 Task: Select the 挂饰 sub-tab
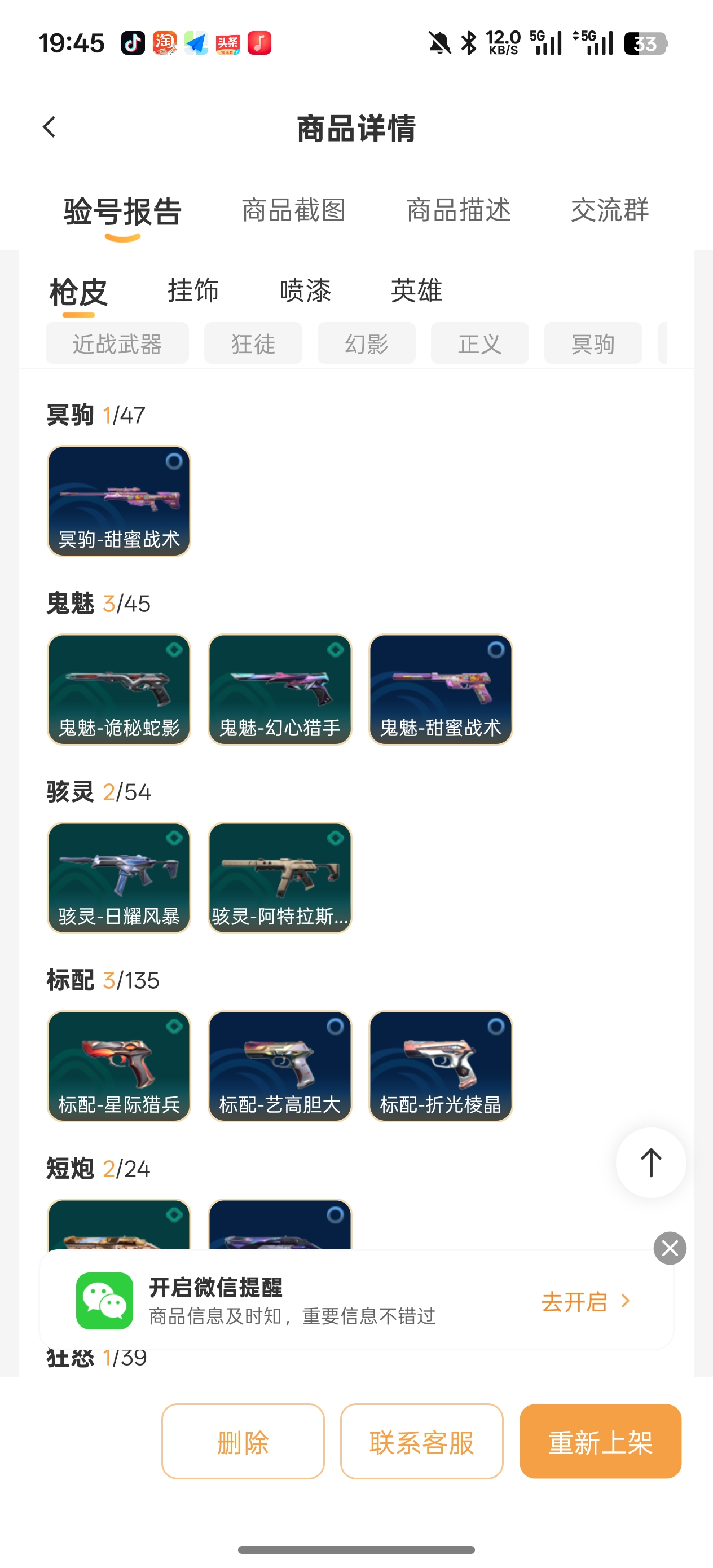click(193, 290)
